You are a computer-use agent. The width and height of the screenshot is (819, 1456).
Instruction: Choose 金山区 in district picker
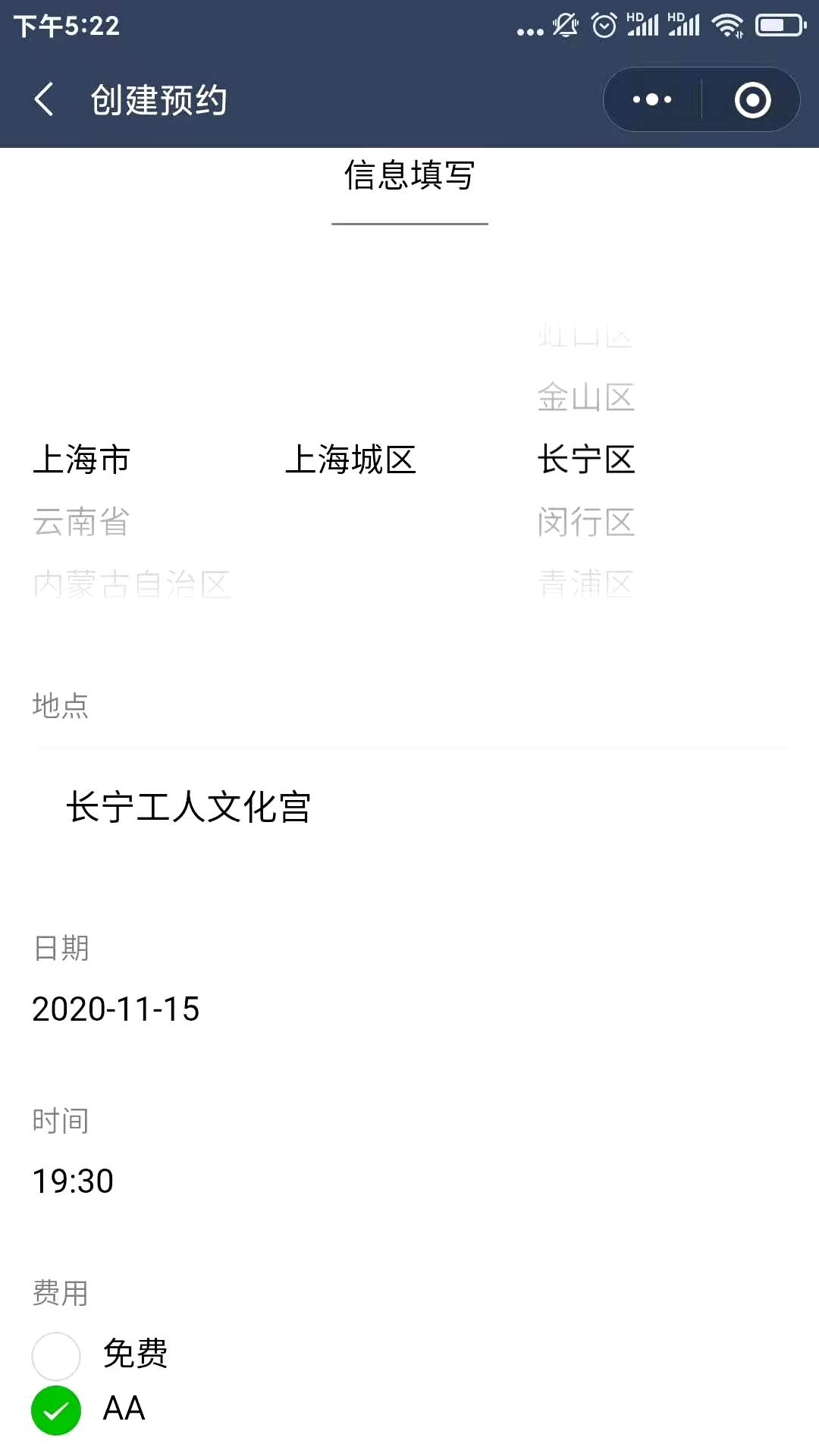point(586,397)
